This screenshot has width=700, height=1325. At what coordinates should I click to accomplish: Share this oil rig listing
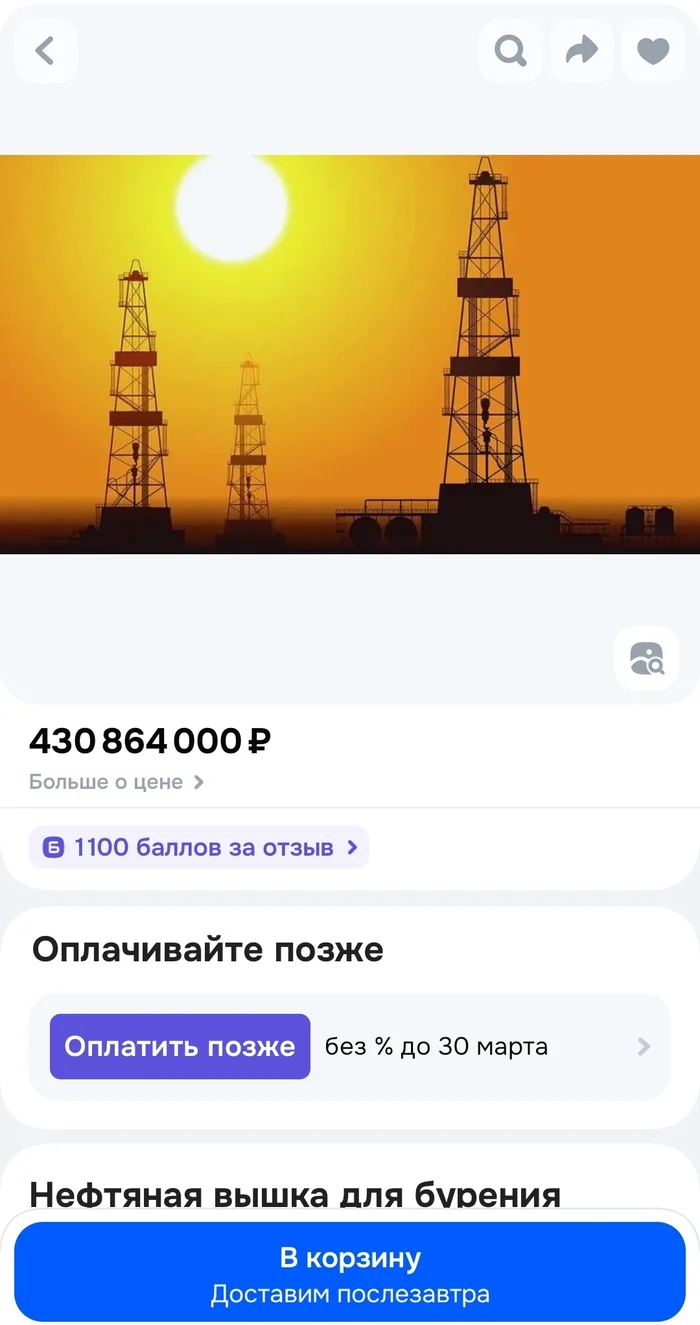[581, 51]
